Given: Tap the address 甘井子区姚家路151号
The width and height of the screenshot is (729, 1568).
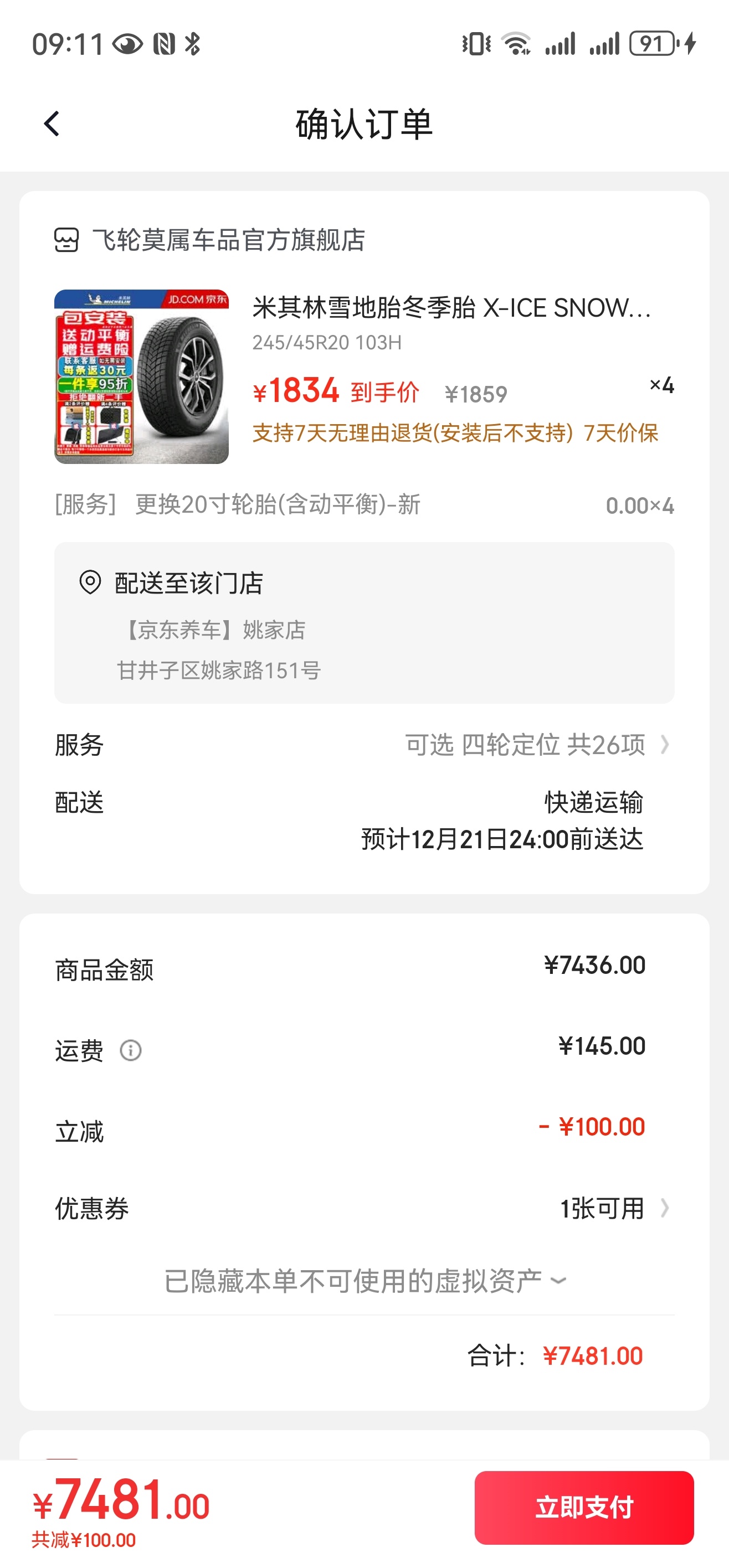Looking at the screenshot, I should (220, 669).
